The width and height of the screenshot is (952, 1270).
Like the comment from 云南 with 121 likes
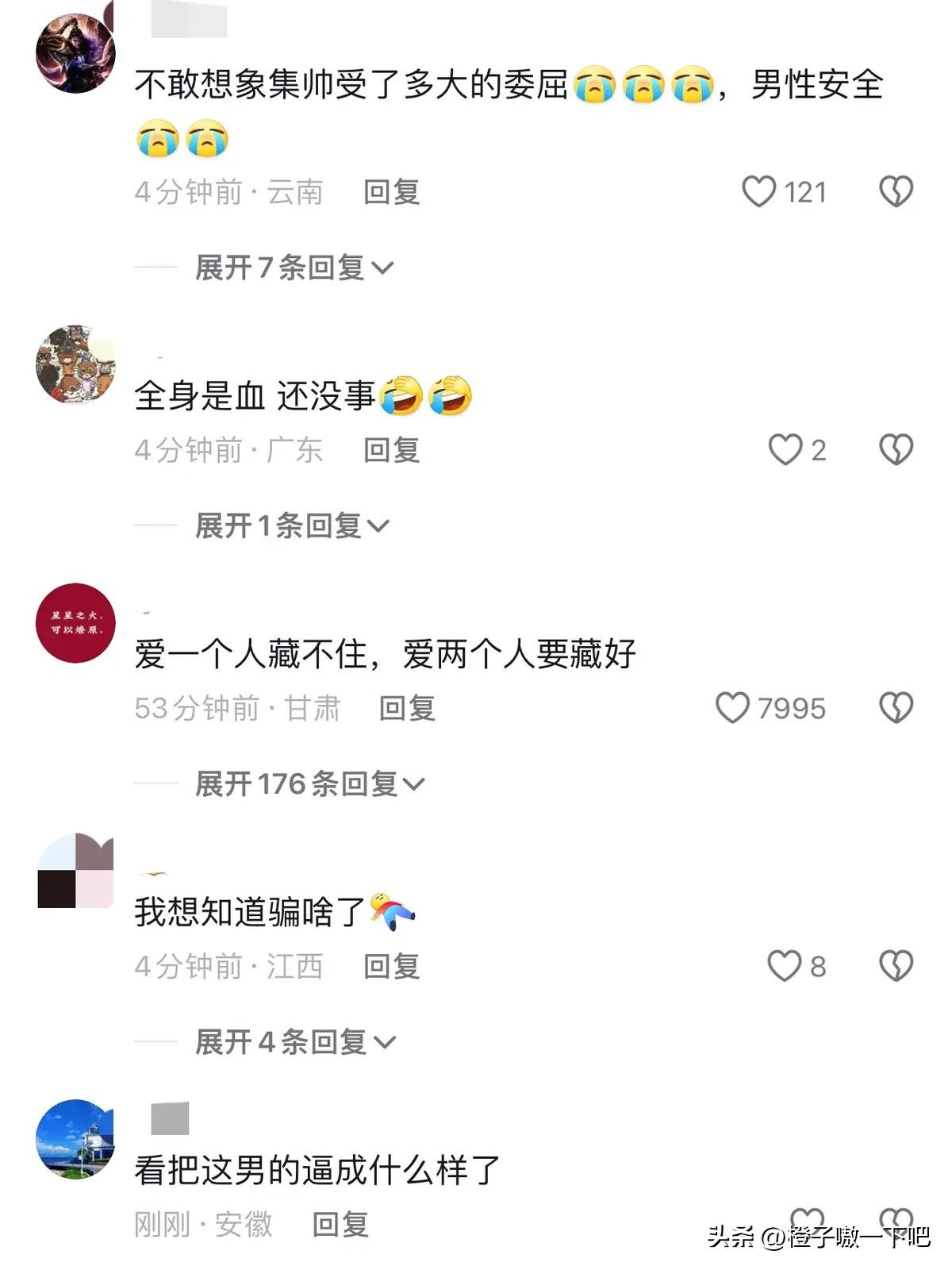click(759, 192)
